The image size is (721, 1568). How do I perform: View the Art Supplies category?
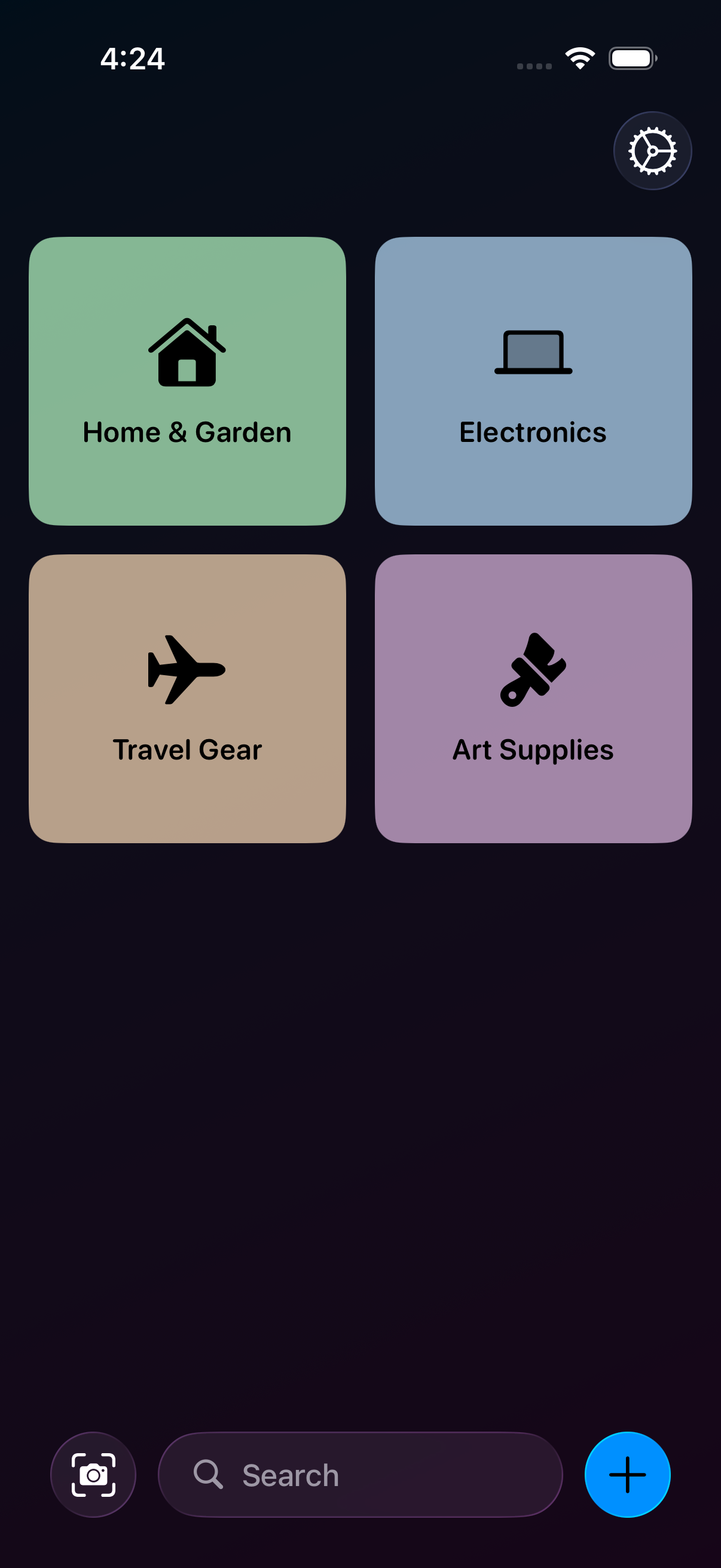(533, 698)
